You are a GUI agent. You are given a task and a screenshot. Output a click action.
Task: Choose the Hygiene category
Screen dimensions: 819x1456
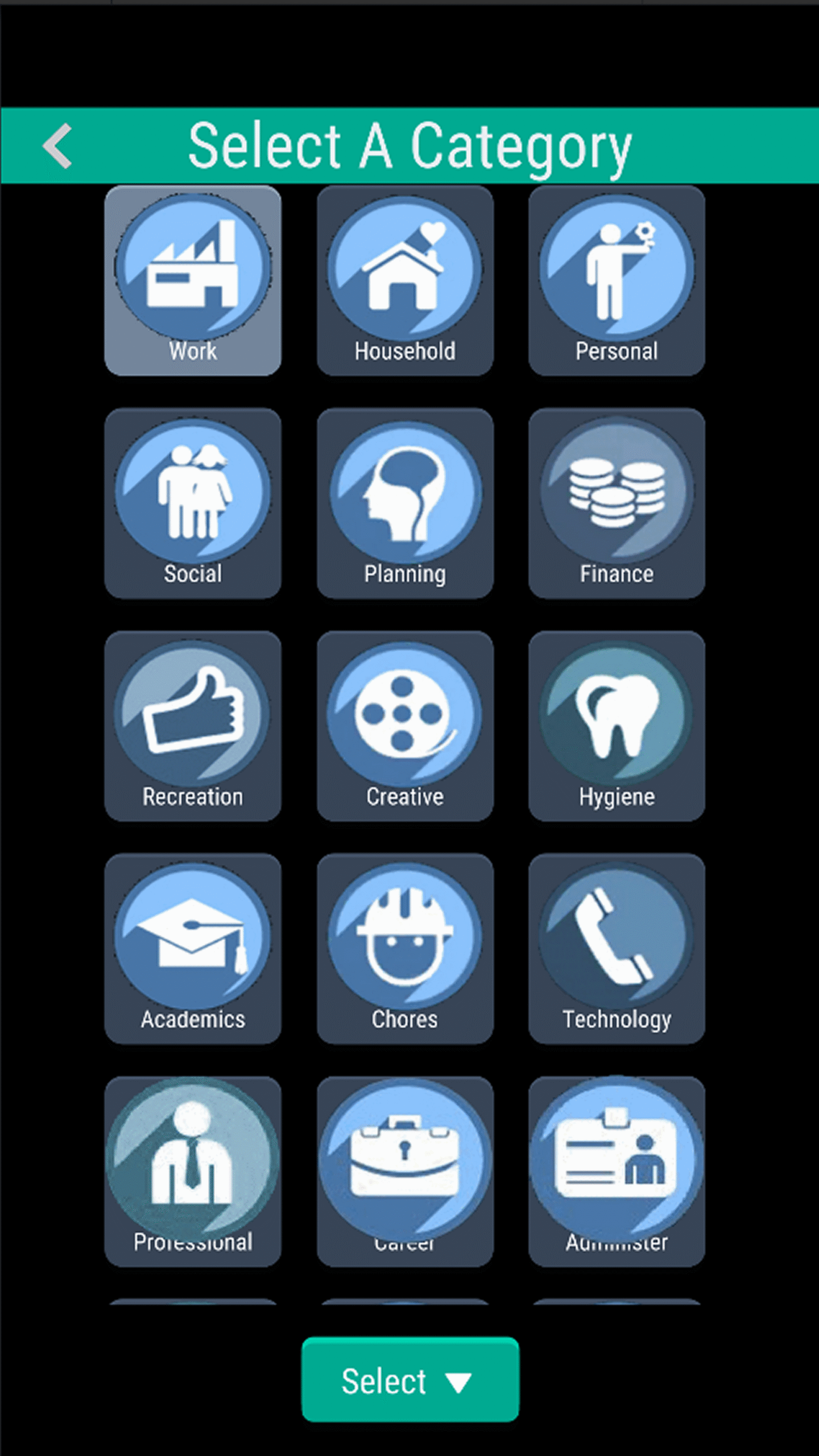pos(617,726)
